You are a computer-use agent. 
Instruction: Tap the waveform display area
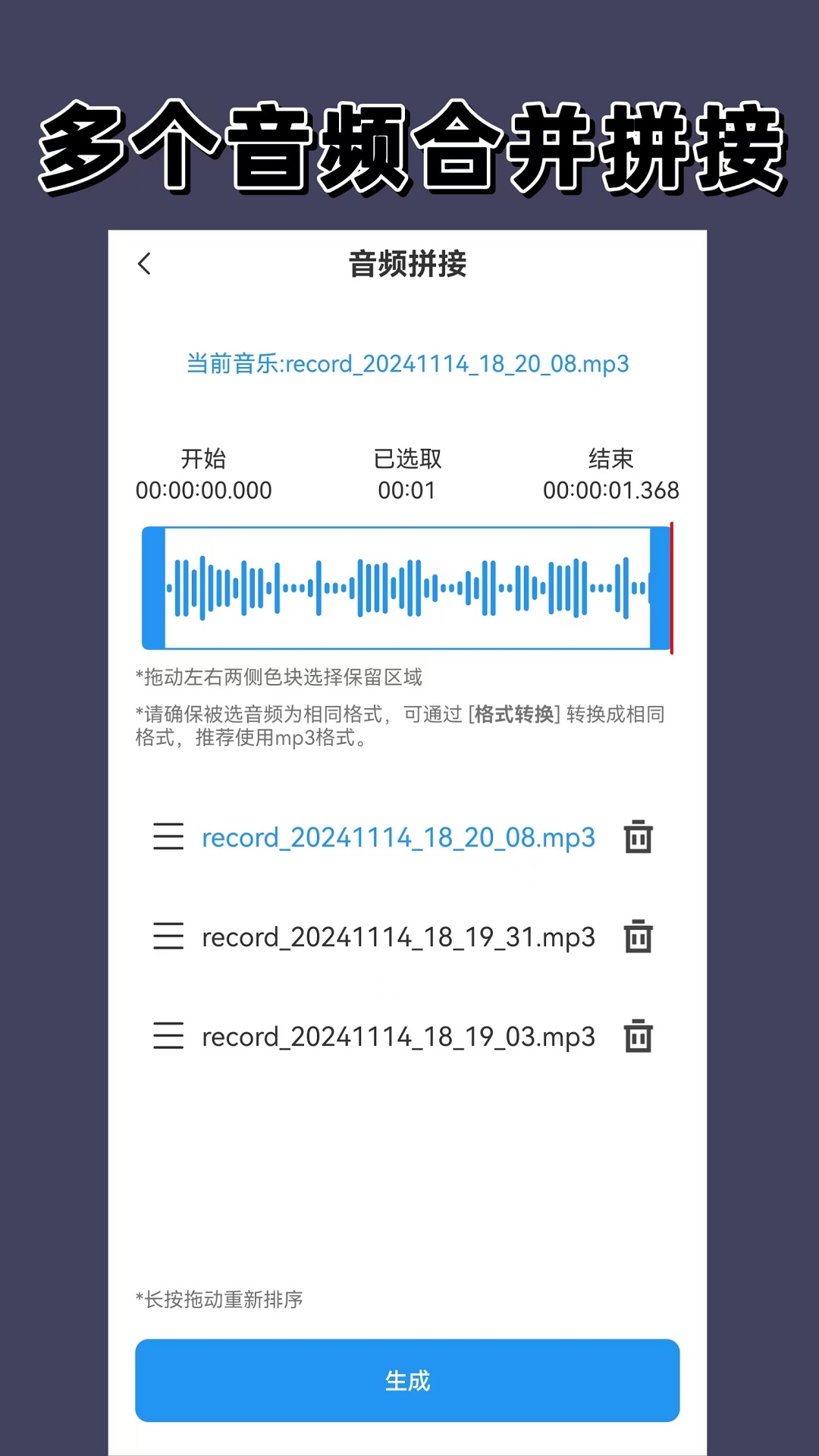click(402, 588)
